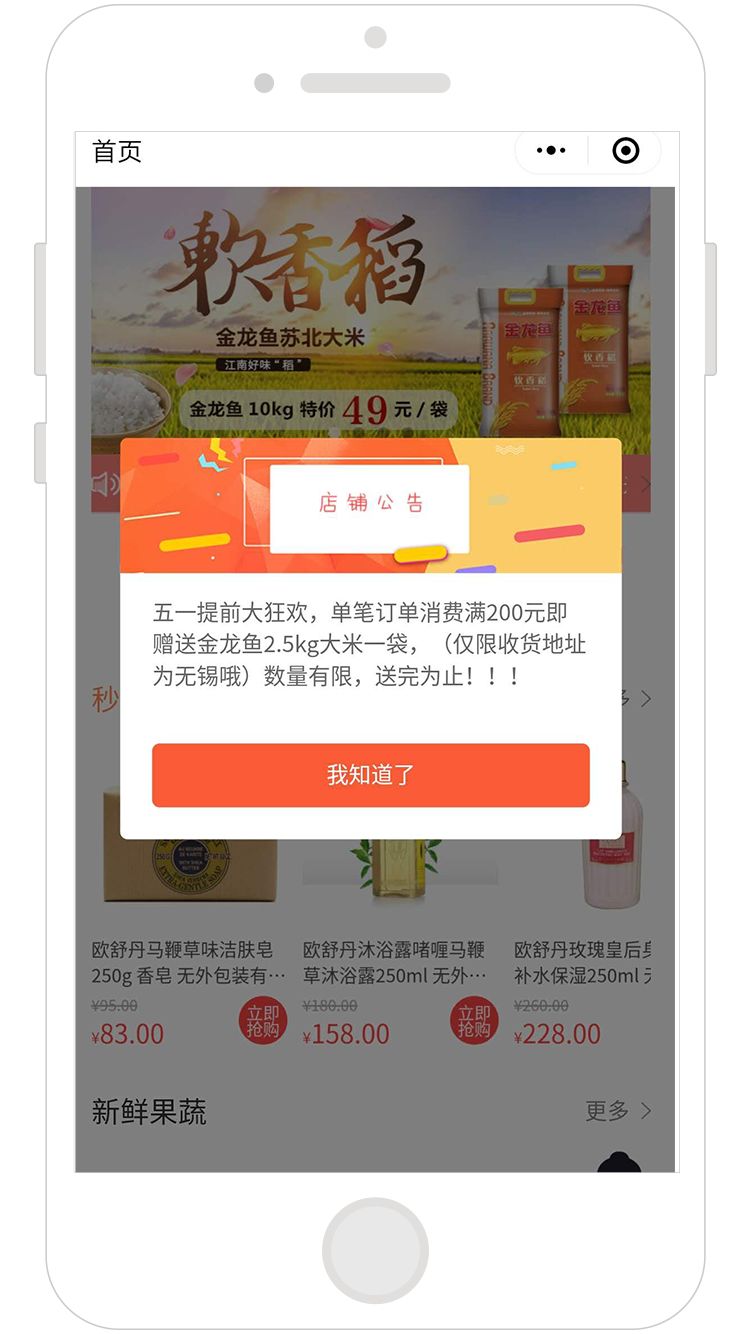This screenshot has height=1334, width=750.
Task: Grab the ¥83.00 soap deal with 立即抢购
Action: point(262,1021)
